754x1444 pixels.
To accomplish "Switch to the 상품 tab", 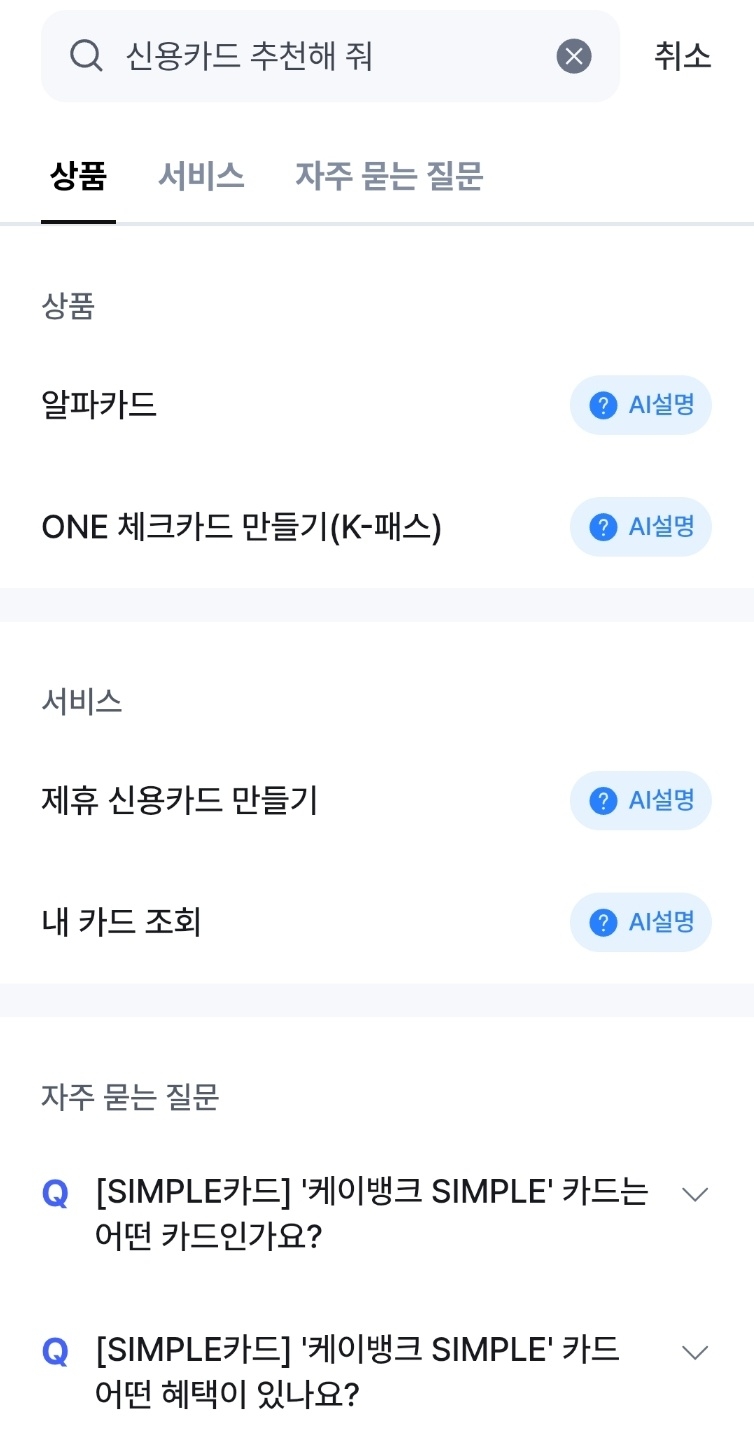I will click(x=78, y=177).
